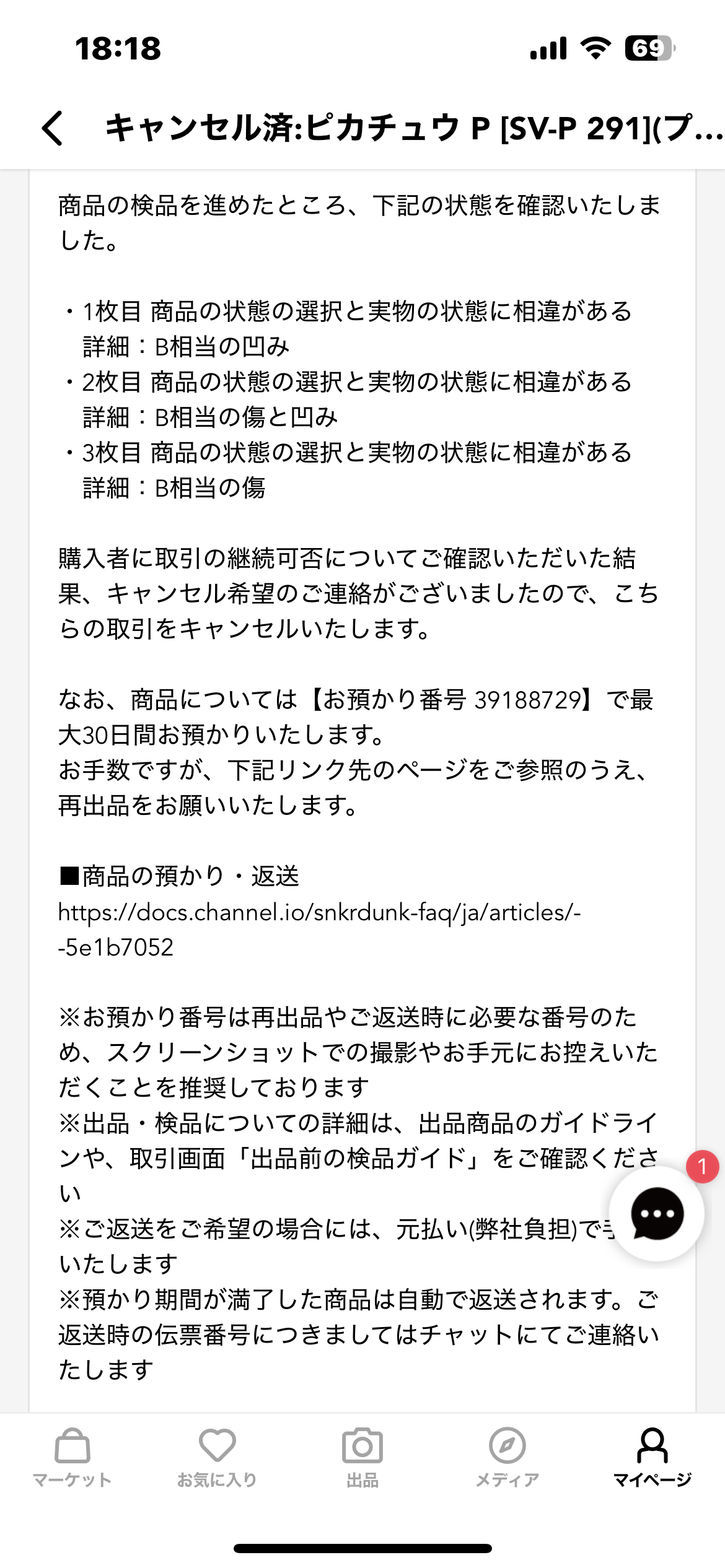Switch to the メディア tab
This screenshot has width=725, height=1568.
pos(507,1458)
